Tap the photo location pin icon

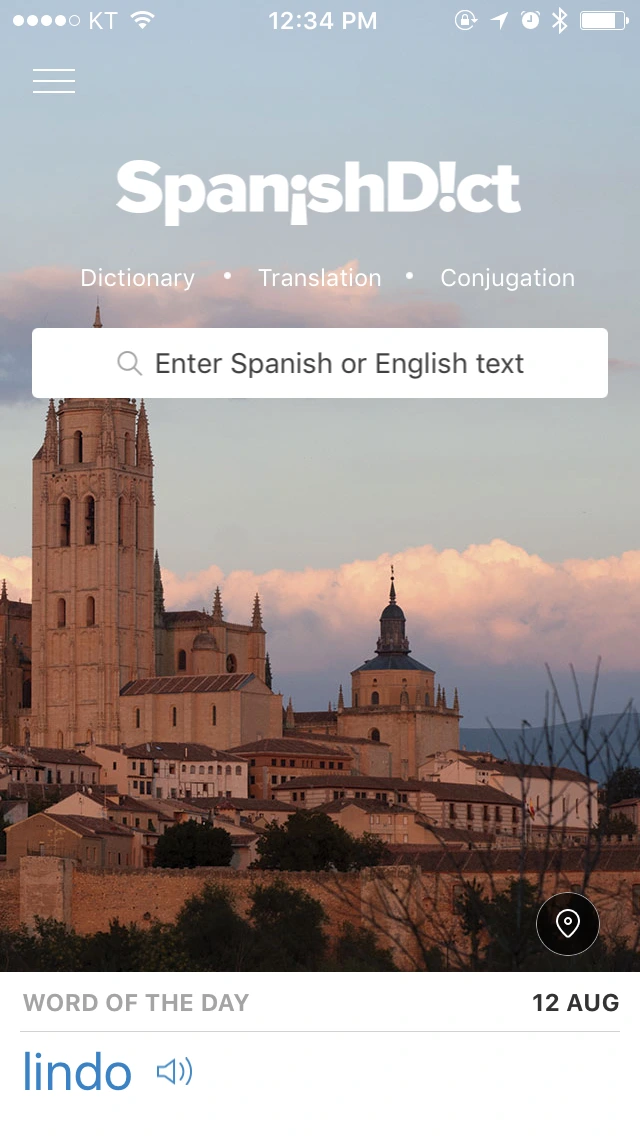click(x=568, y=924)
